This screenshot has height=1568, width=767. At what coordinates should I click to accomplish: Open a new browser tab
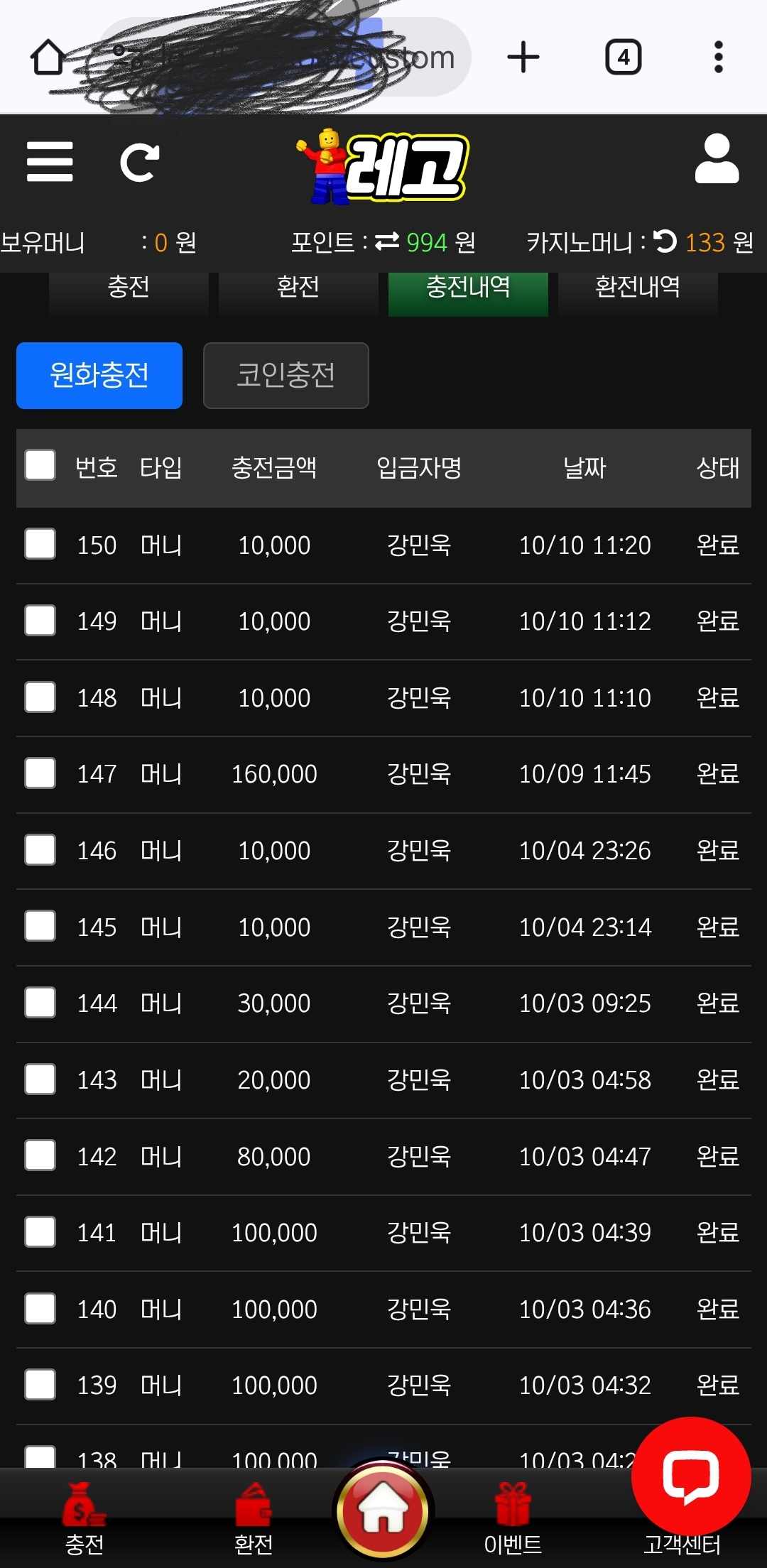(x=523, y=57)
